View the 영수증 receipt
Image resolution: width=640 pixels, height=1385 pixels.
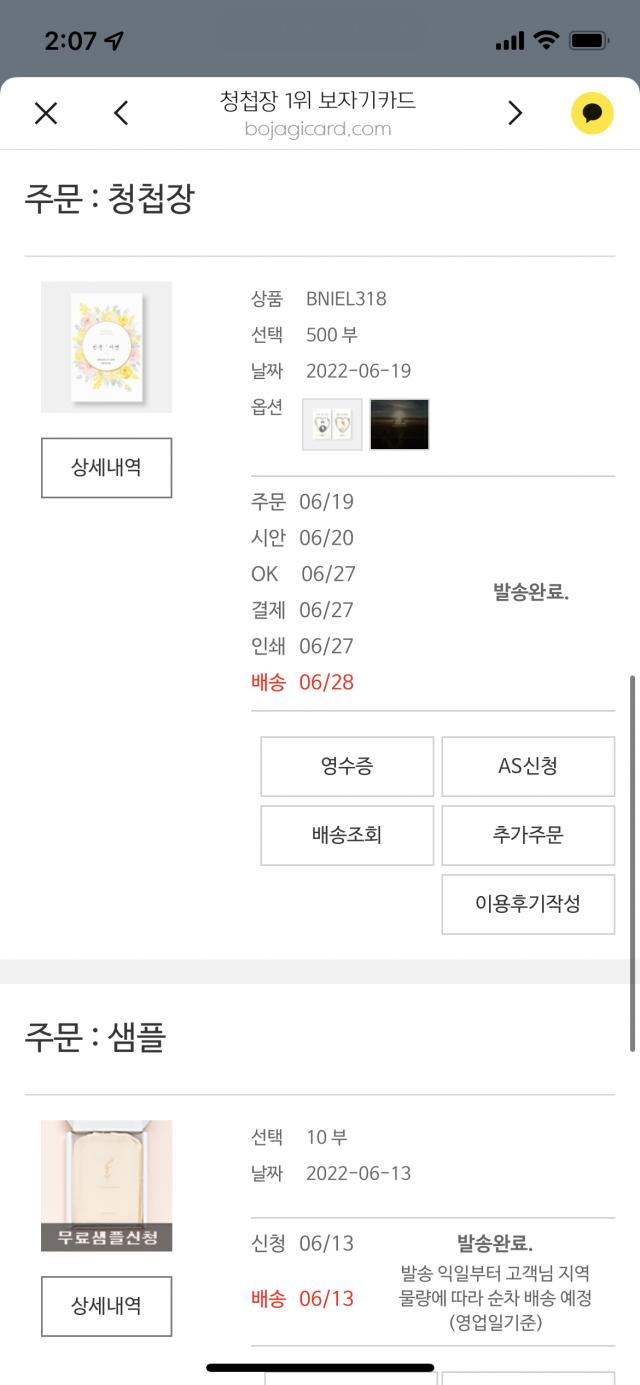[x=347, y=766]
